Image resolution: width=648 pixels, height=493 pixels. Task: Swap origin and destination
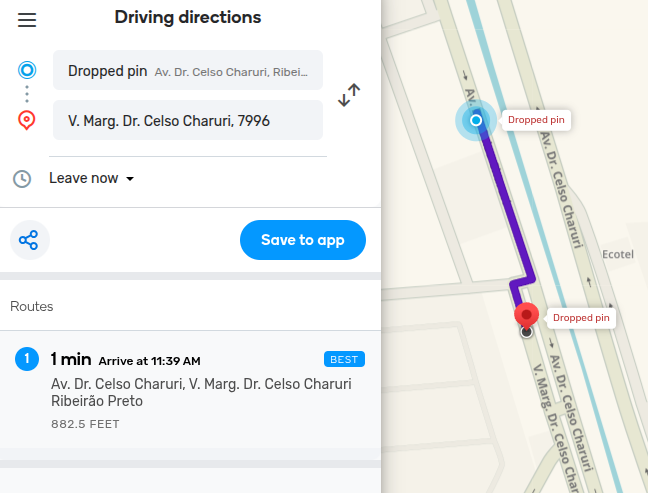[x=349, y=95]
